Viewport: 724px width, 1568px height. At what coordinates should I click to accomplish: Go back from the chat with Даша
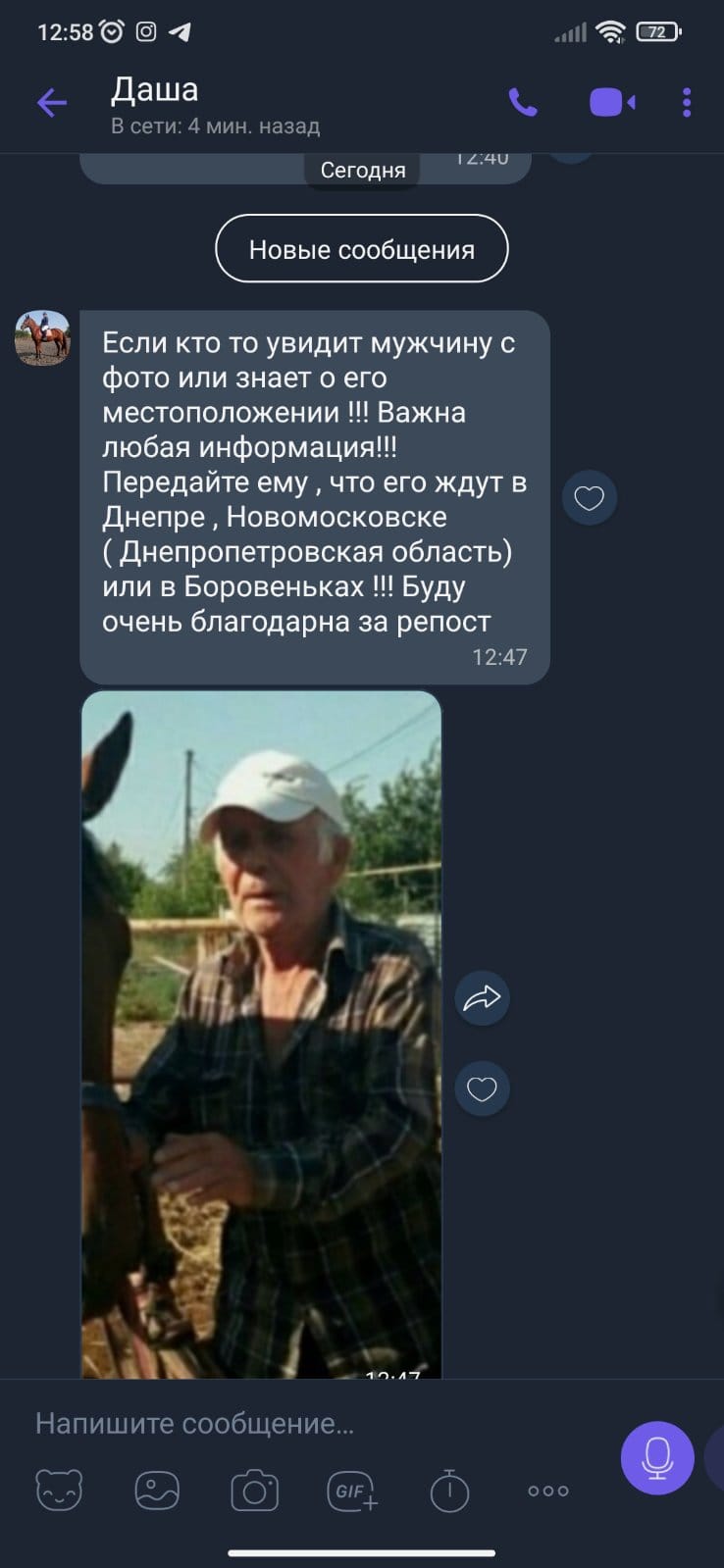tap(51, 102)
